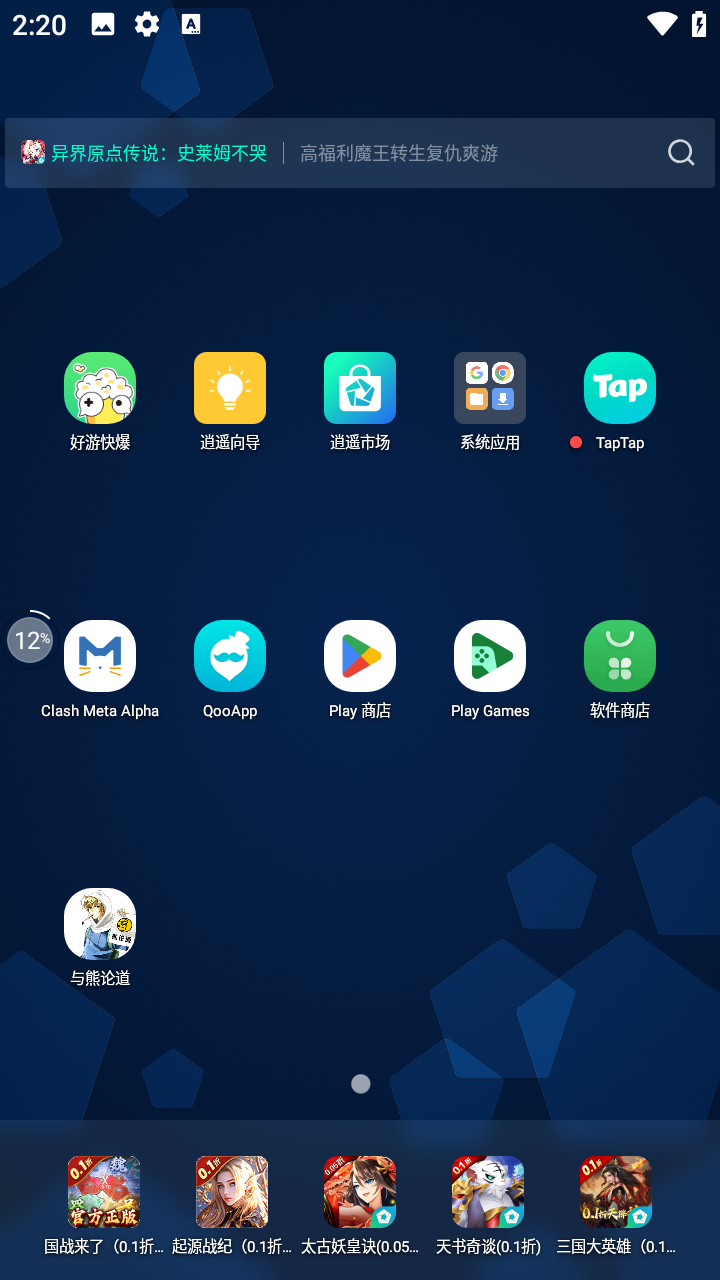
Task: Open the Play Games app
Action: click(490, 656)
